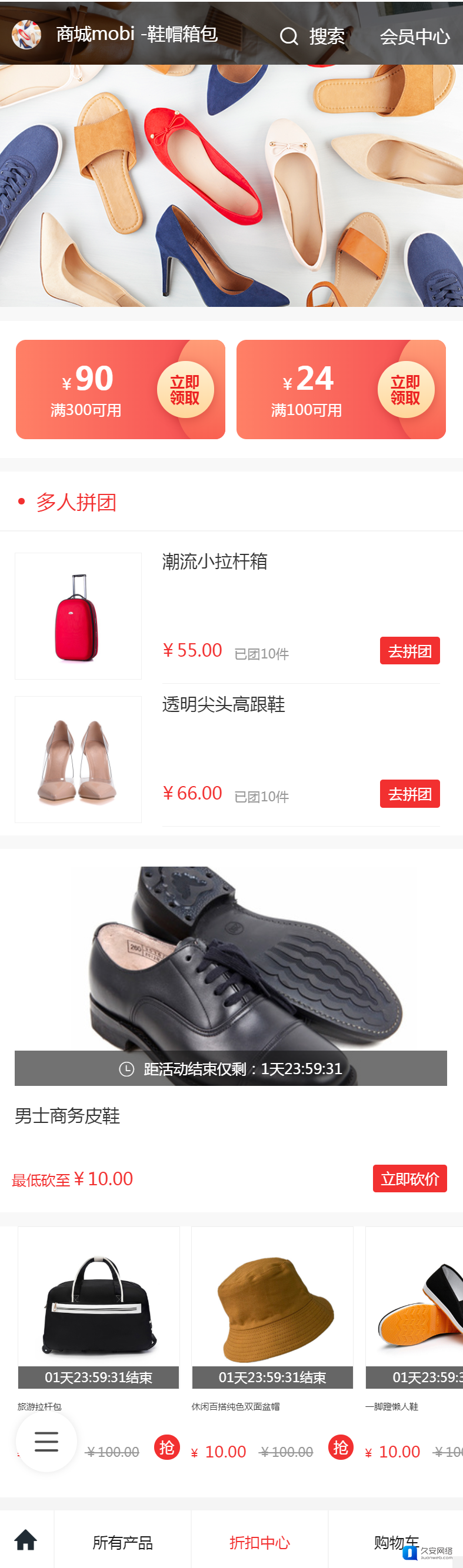Tap 去拼团 for 透明尖头高跟鞋
Image resolution: width=463 pixels, height=1568 pixels.
point(409,794)
